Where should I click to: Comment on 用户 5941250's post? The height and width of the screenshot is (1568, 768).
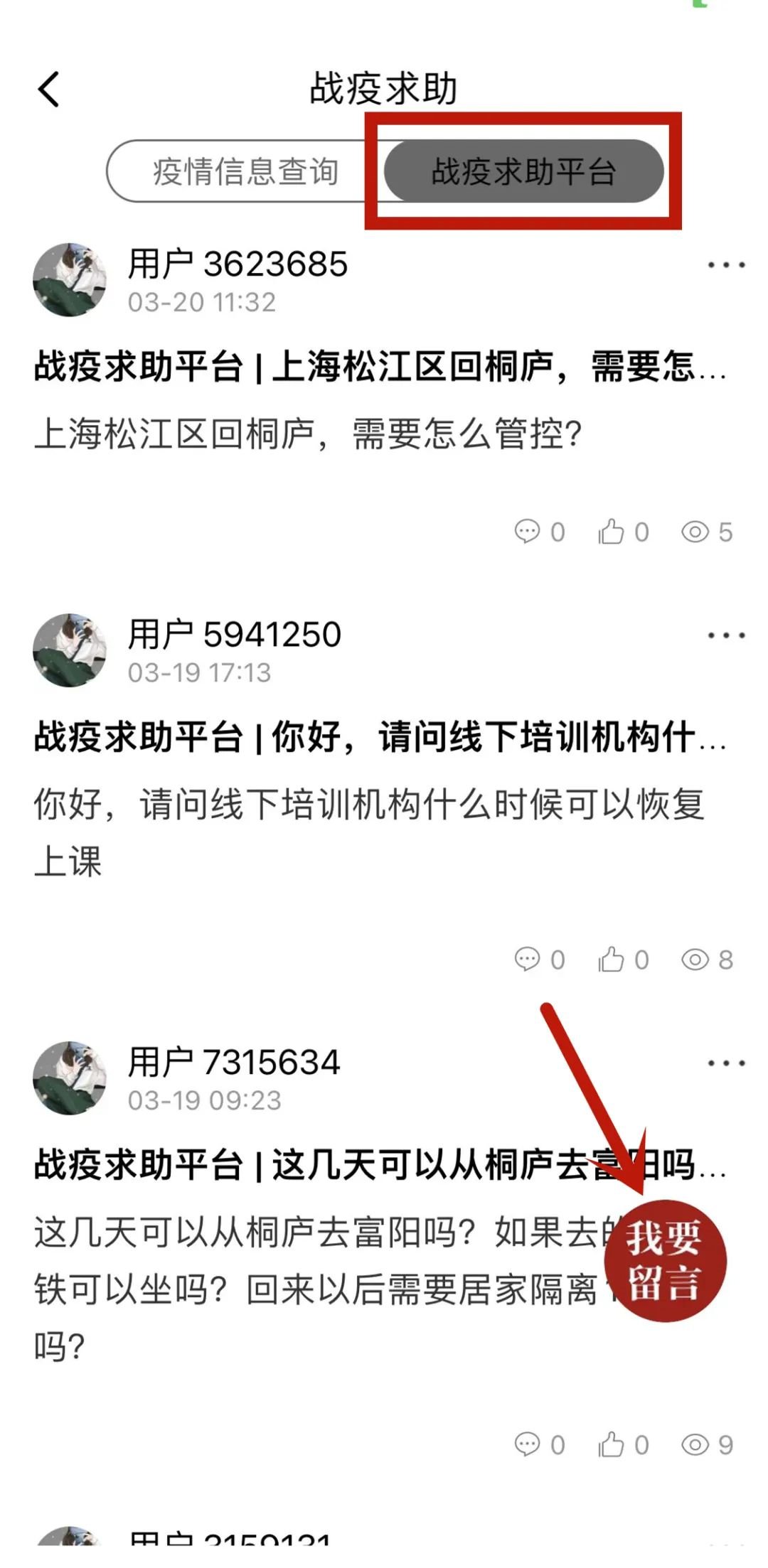coord(539,960)
